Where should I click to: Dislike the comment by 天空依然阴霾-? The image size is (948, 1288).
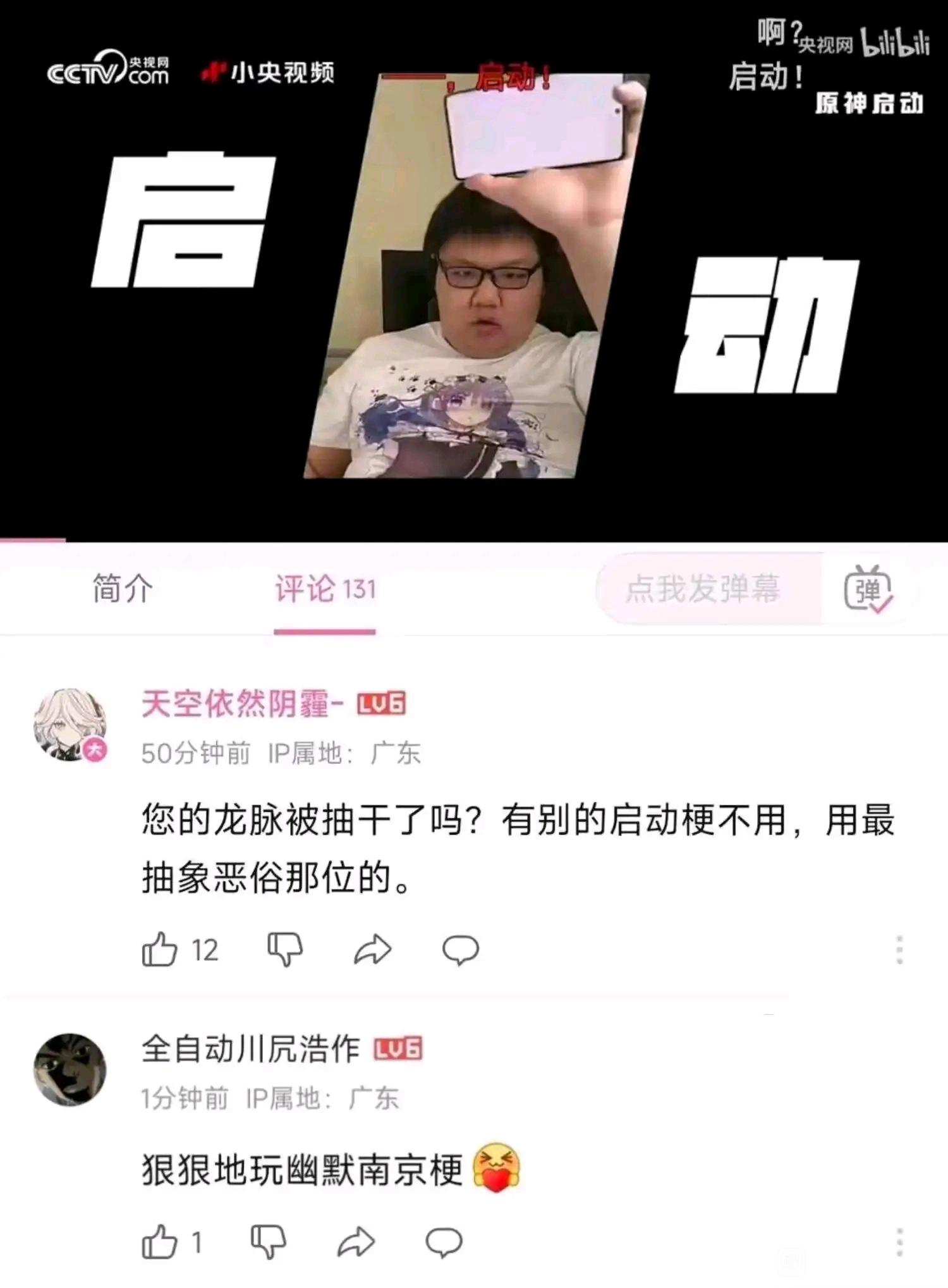coord(285,950)
